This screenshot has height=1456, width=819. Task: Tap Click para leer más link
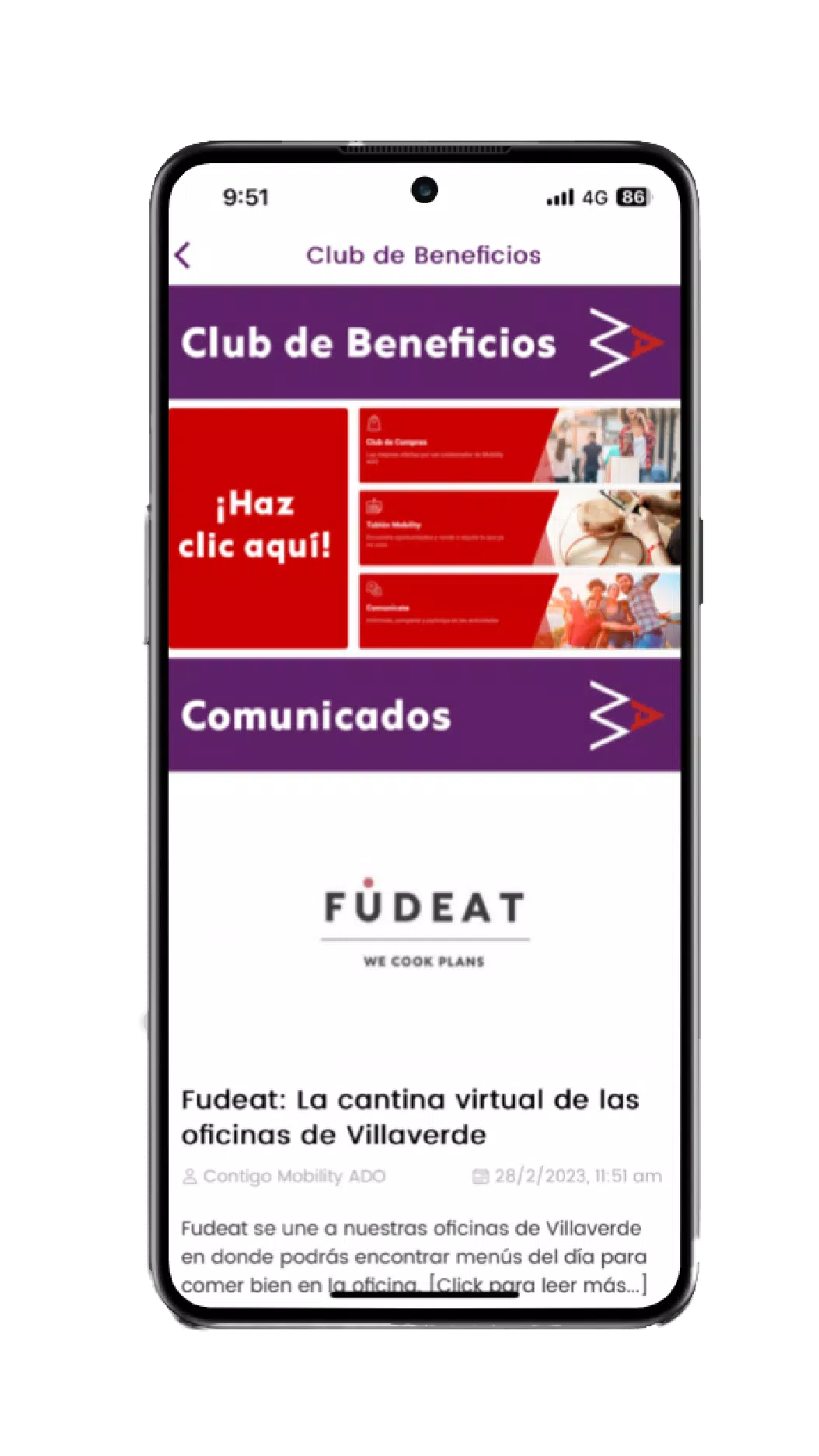click(x=539, y=1284)
